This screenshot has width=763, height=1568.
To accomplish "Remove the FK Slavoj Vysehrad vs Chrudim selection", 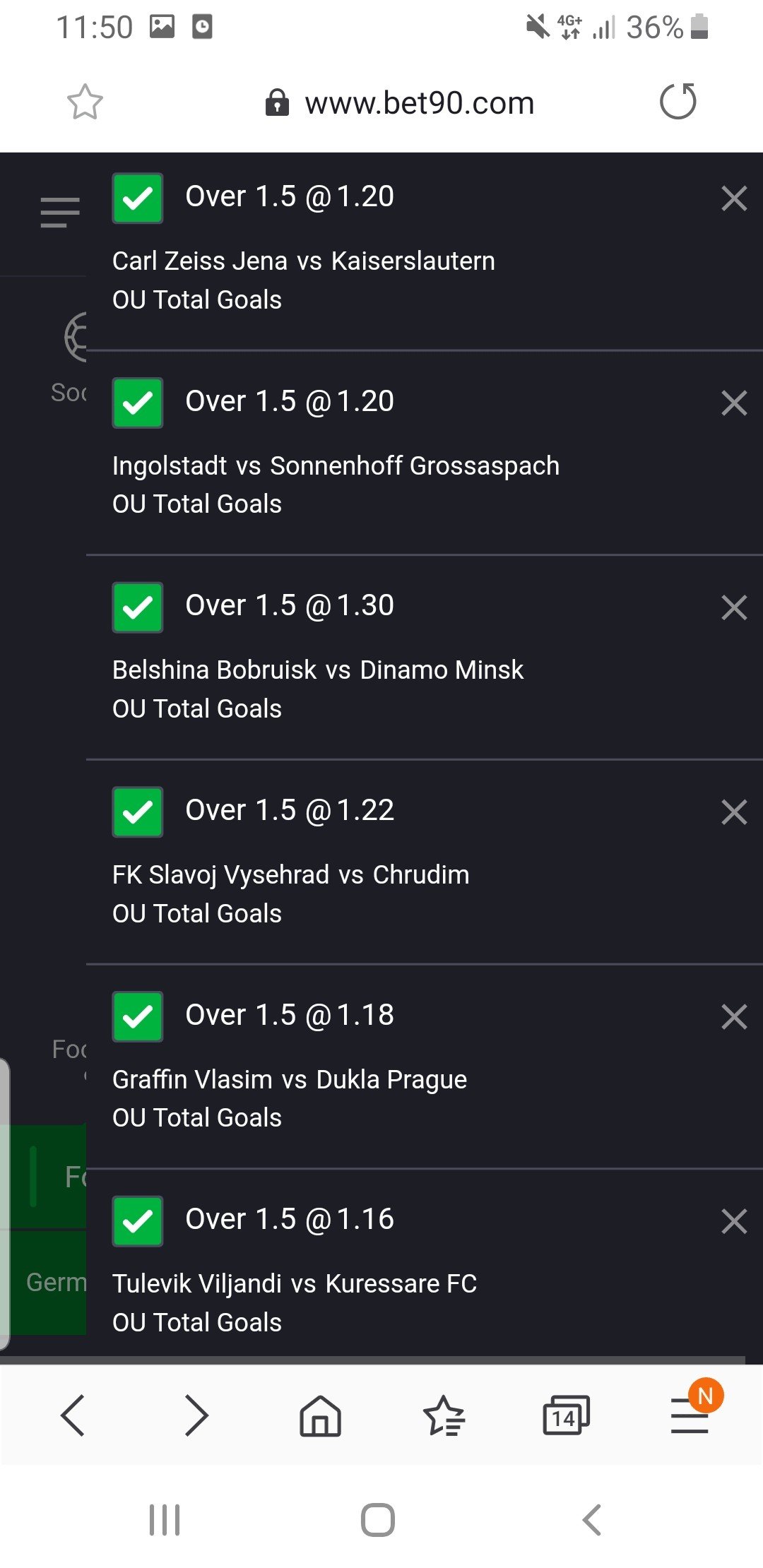I will coord(734,812).
